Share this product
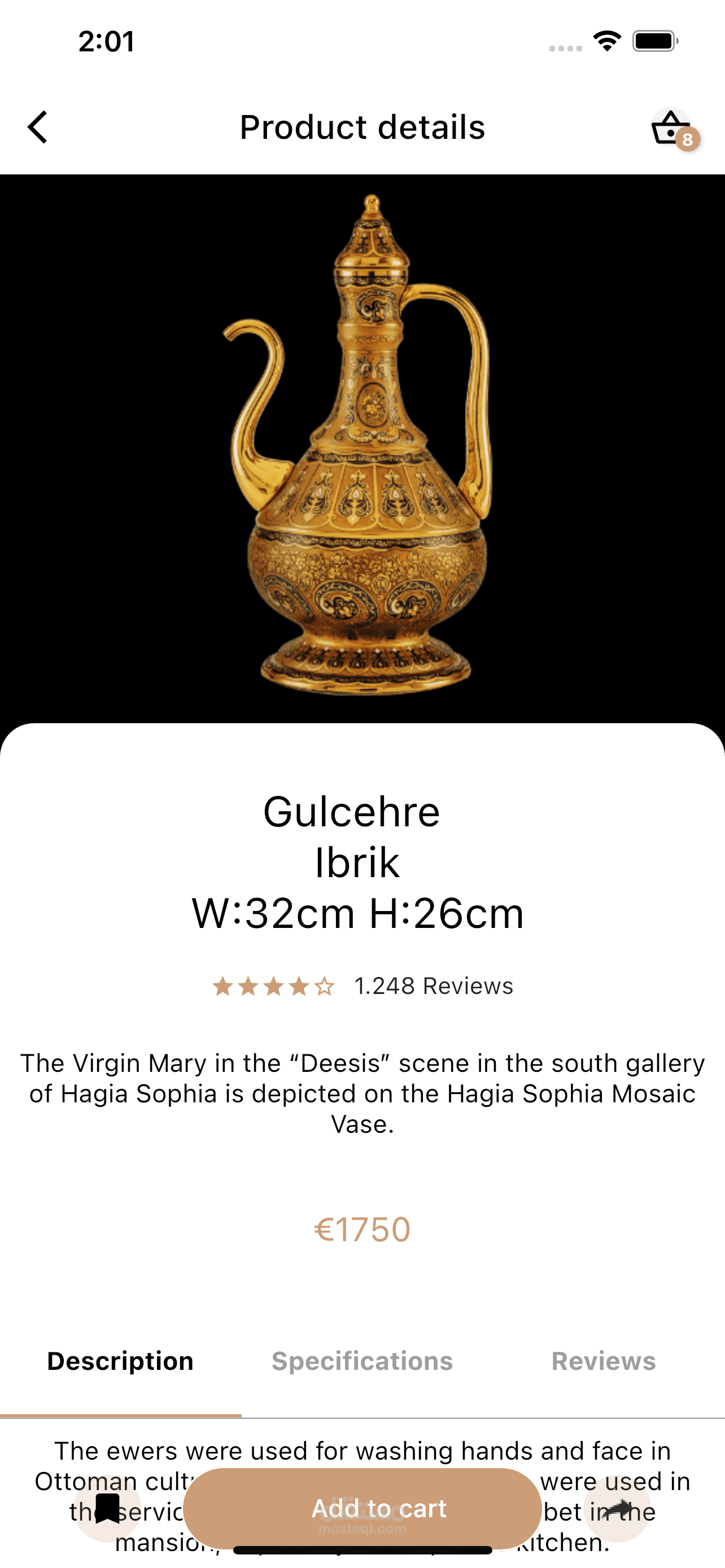The image size is (725, 1568). (x=617, y=1508)
